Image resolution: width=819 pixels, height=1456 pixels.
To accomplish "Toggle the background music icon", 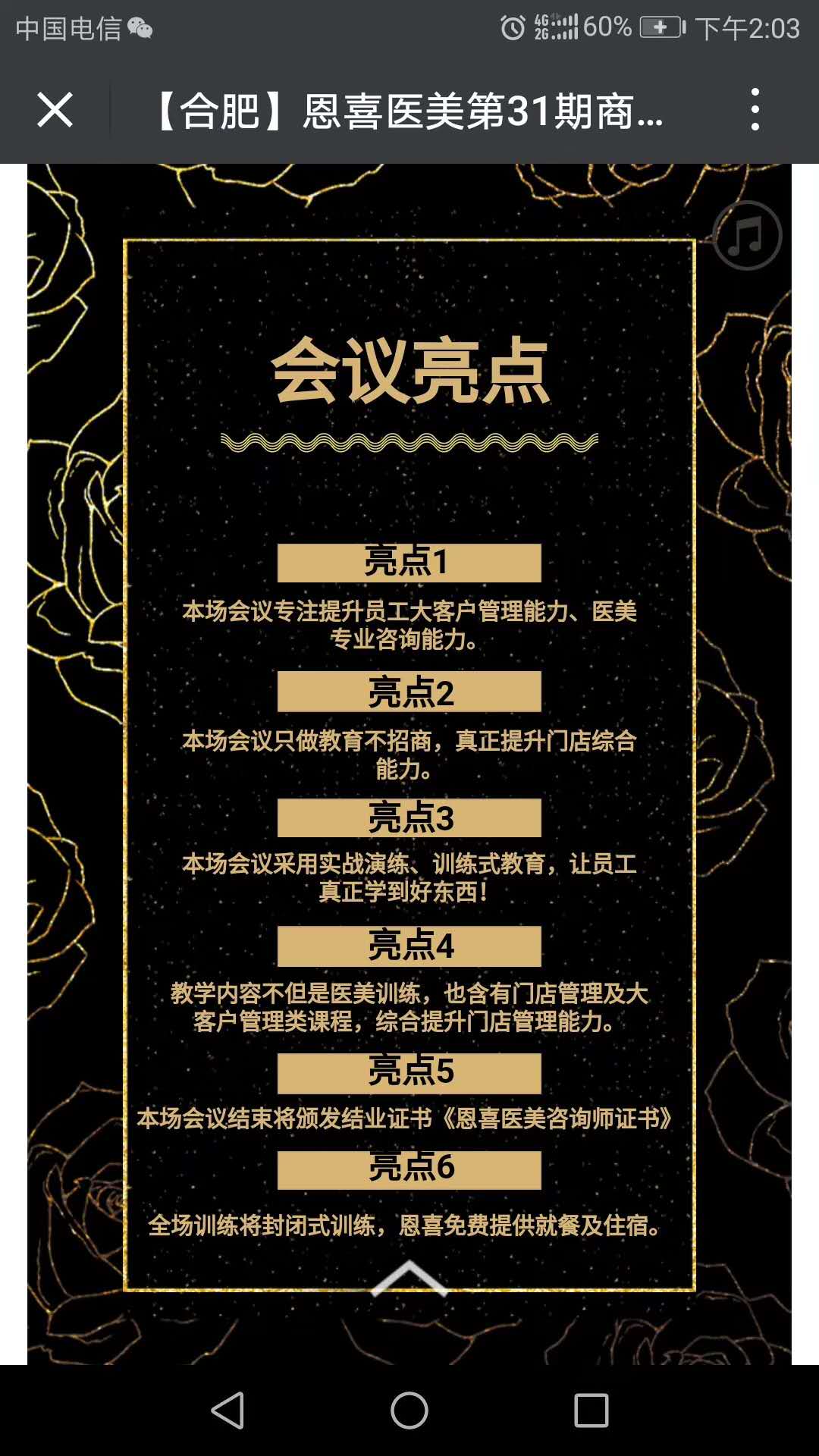I will pyautogui.click(x=747, y=236).
